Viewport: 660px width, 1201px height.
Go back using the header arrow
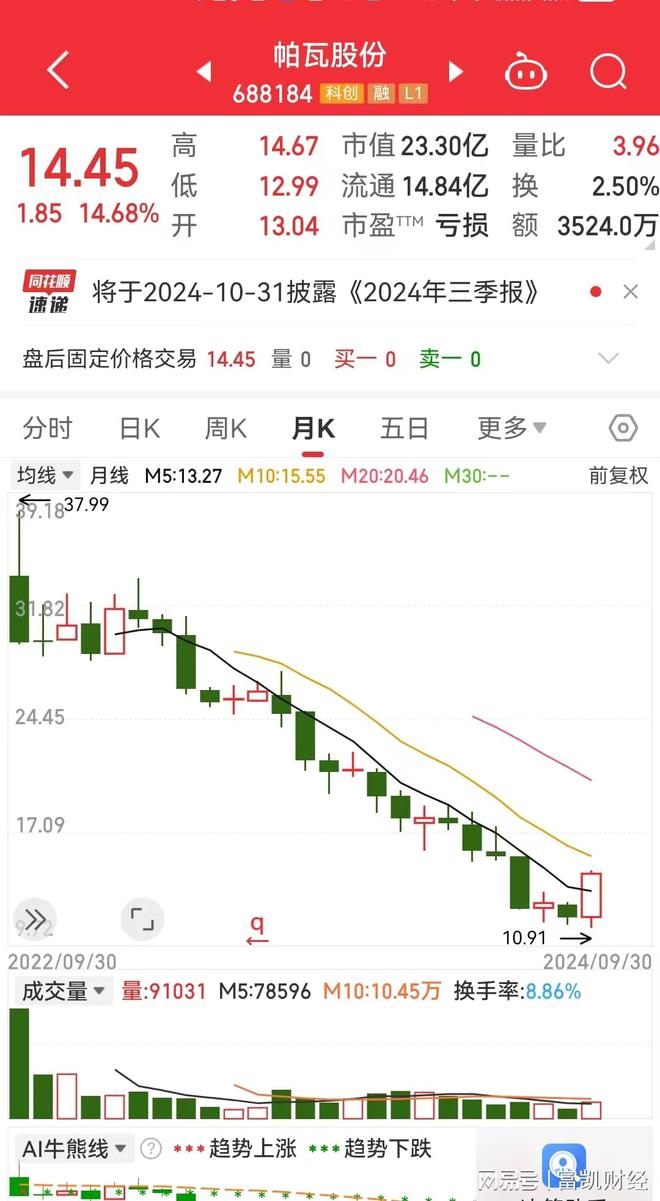(x=59, y=72)
